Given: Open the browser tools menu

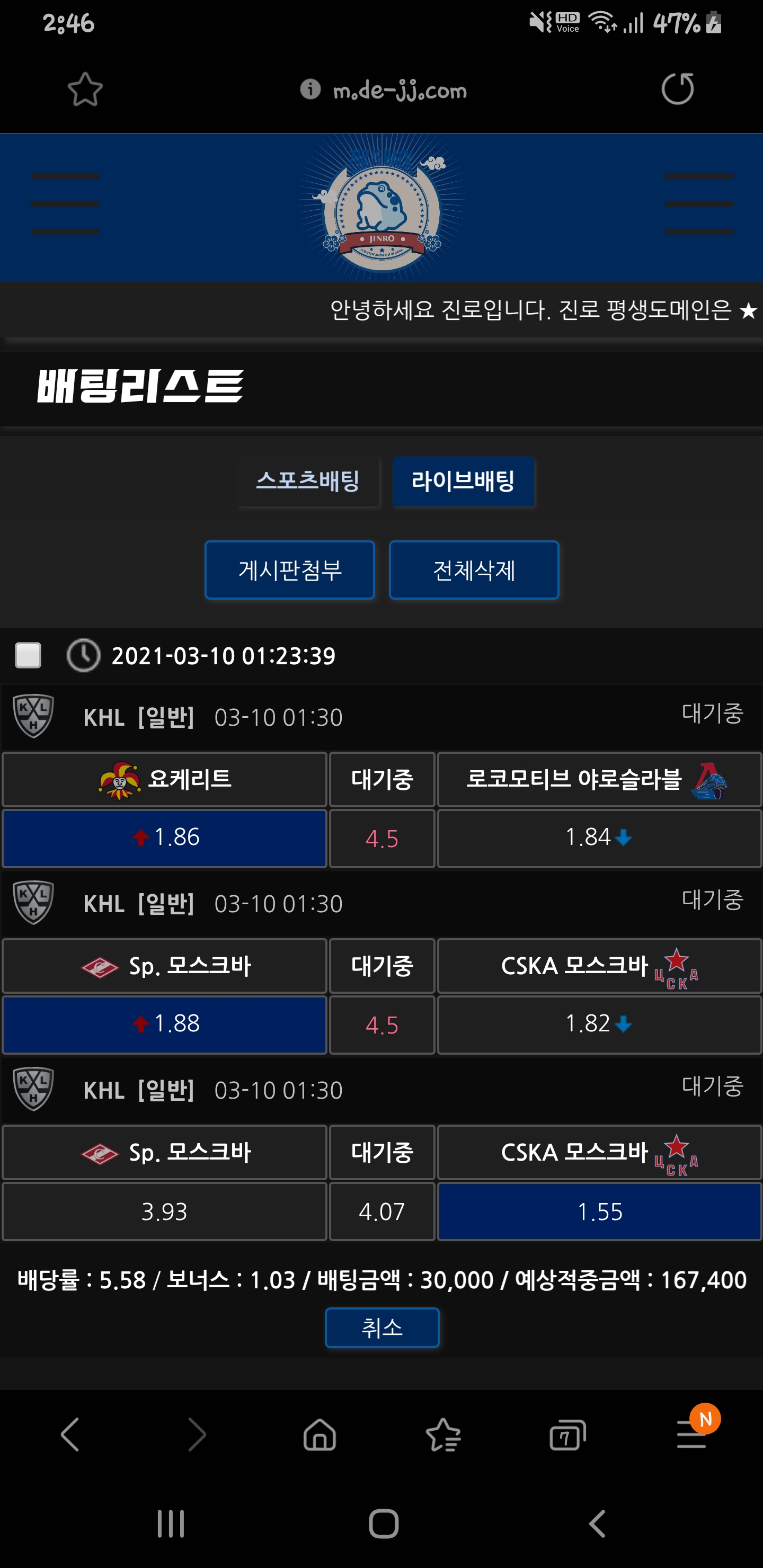Looking at the screenshot, I should pos(692,1435).
